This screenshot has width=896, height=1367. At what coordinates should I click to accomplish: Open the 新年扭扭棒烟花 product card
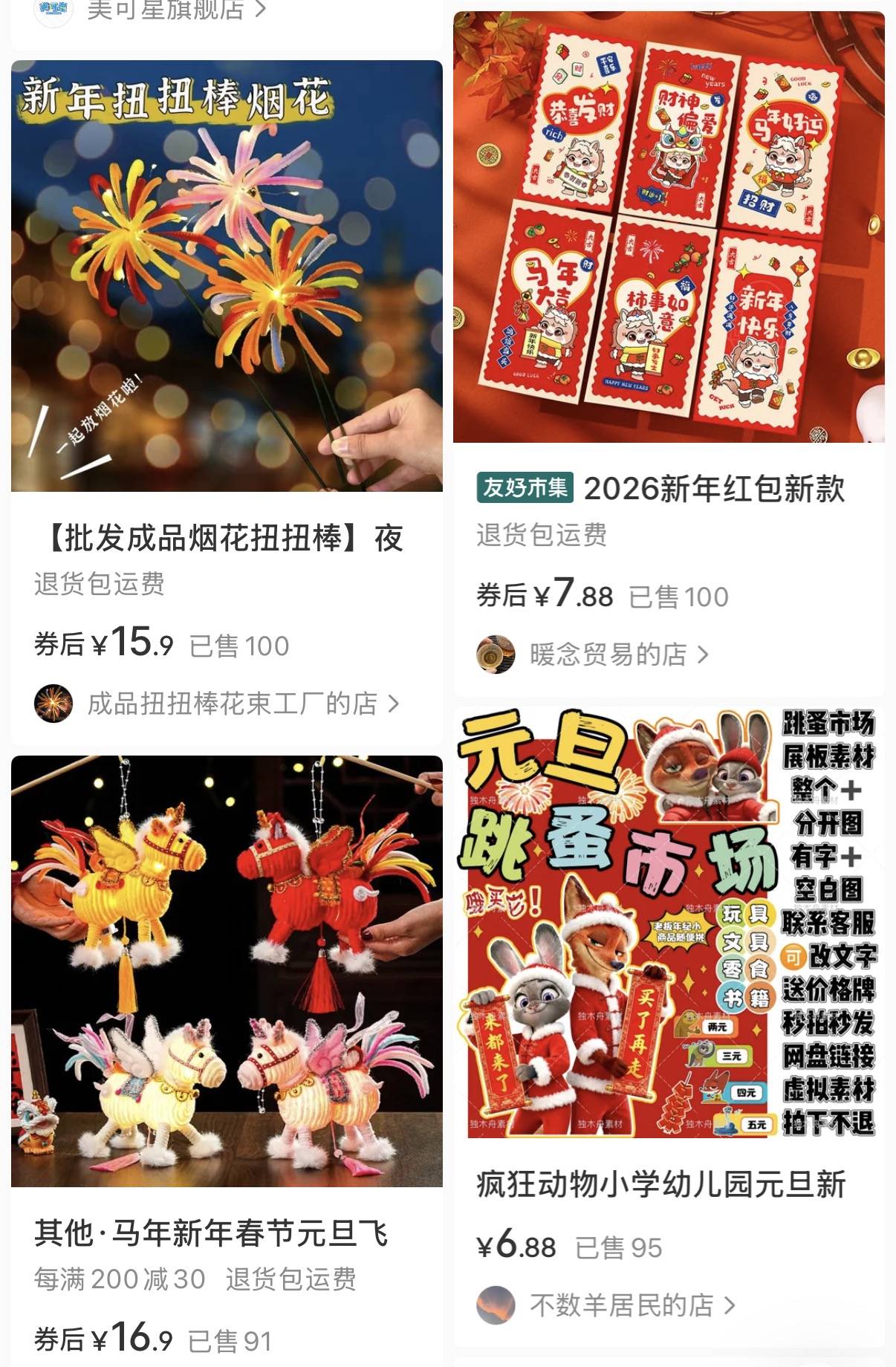coord(227,276)
